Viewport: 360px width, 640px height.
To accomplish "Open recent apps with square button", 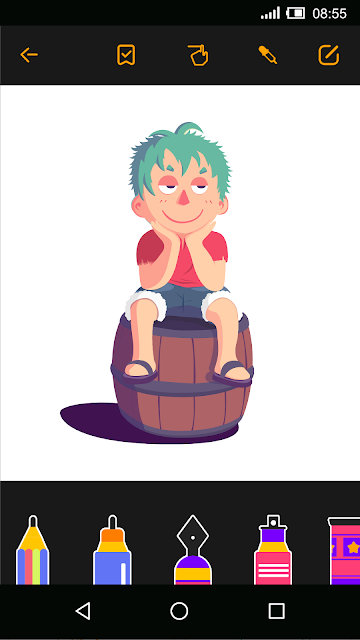I will (x=276, y=611).
